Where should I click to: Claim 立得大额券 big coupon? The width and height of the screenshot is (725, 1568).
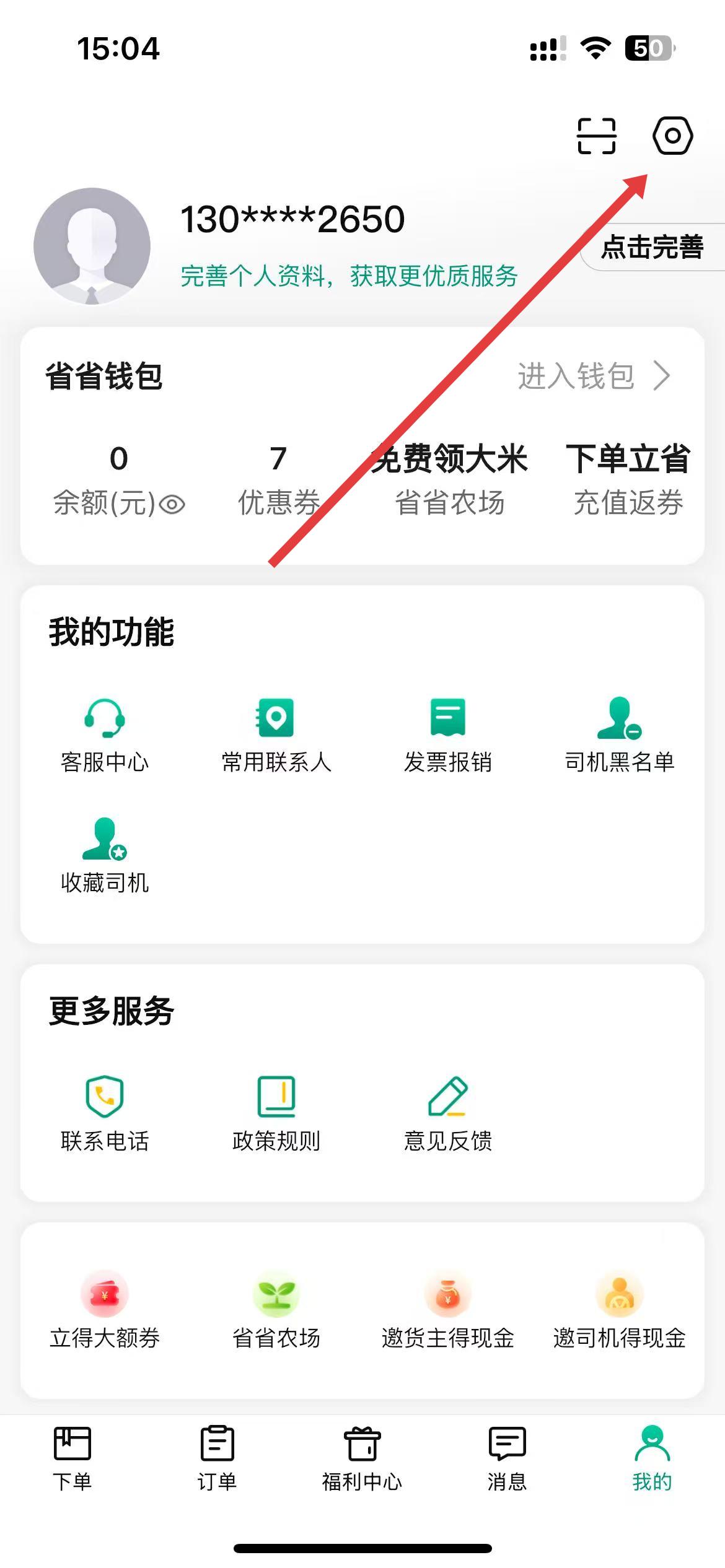105,1310
